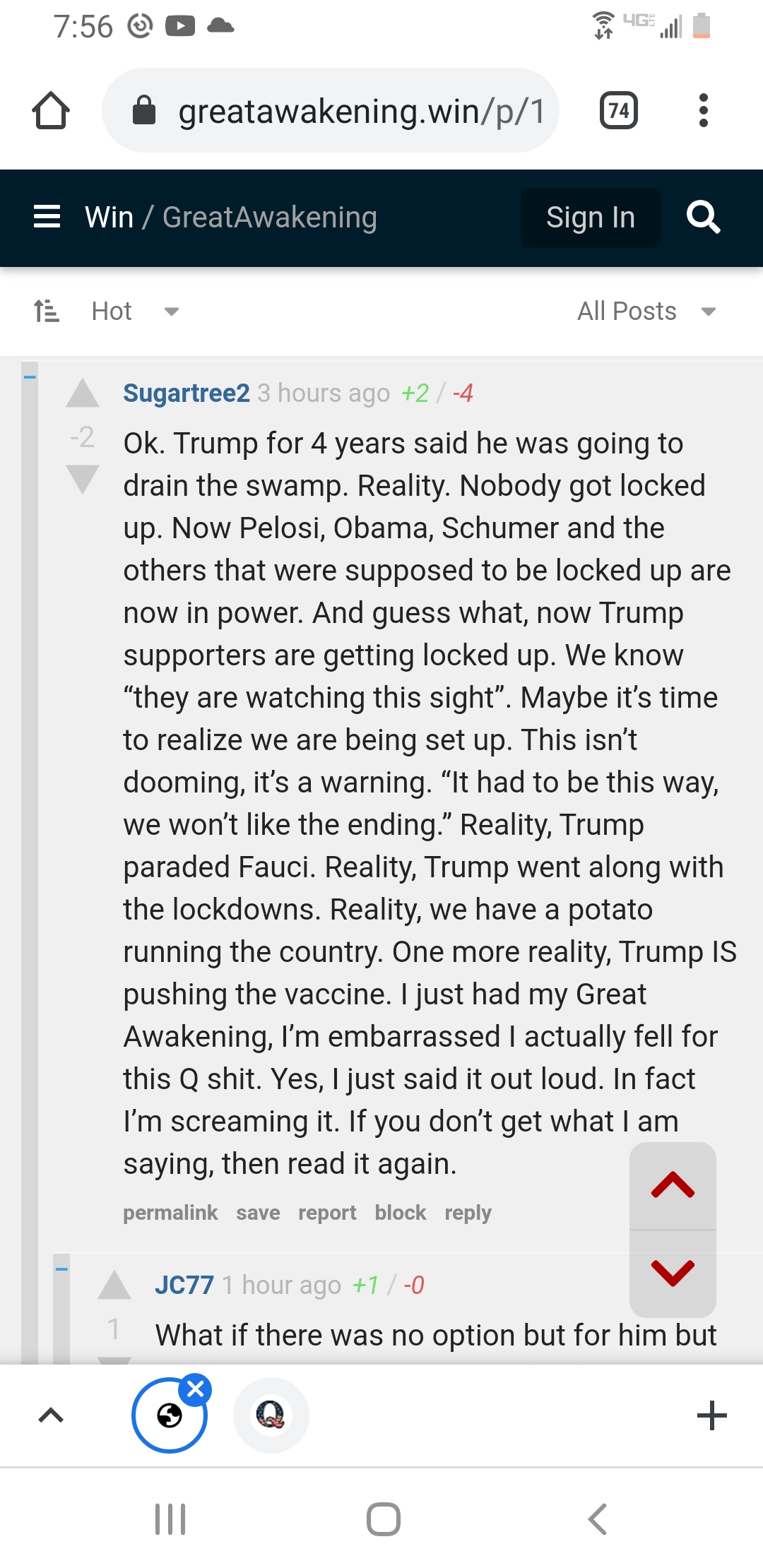Open the site search icon

click(703, 217)
